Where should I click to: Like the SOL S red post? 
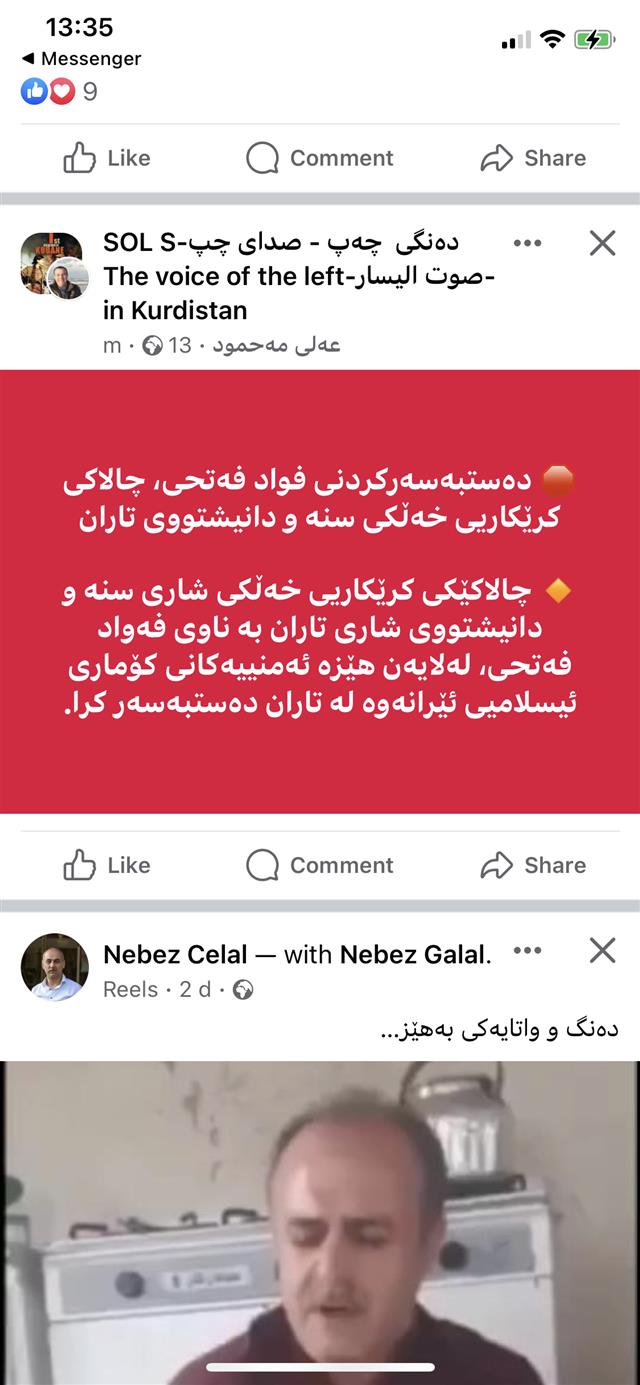[x=107, y=865]
